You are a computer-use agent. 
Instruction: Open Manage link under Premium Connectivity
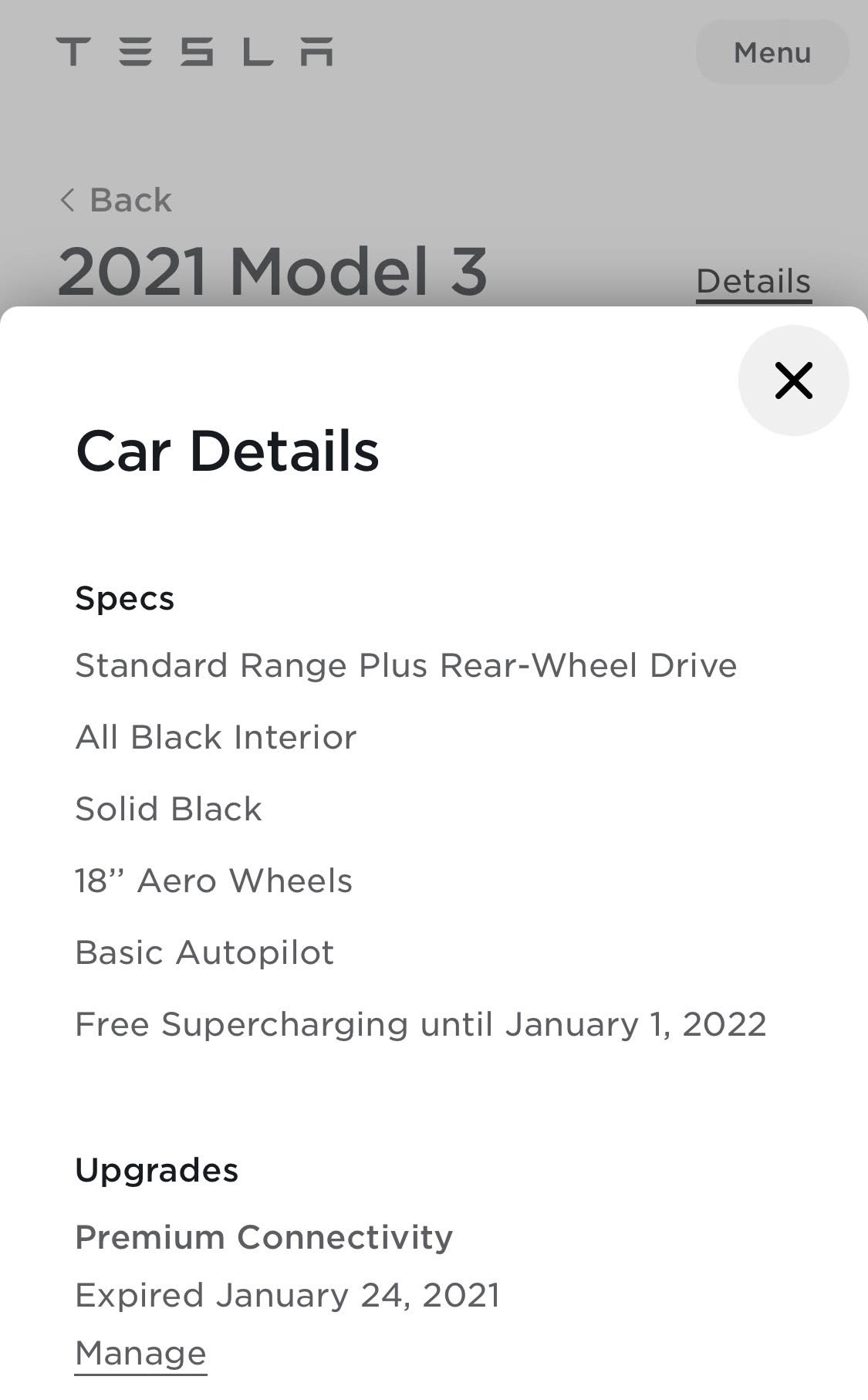pyautogui.click(x=140, y=1353)
